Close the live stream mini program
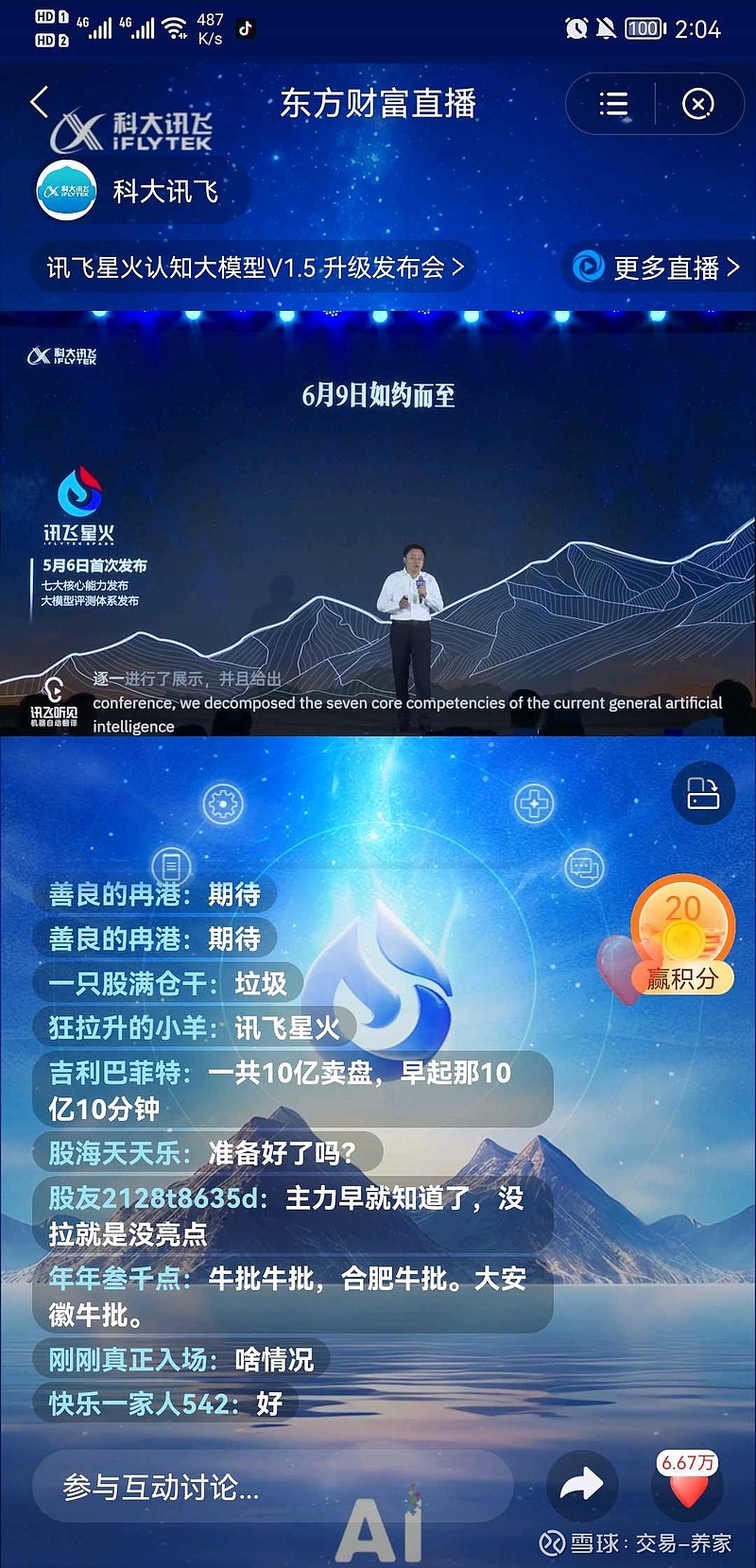The height and width of the screenshot is (1568, 756). (698, 104)
